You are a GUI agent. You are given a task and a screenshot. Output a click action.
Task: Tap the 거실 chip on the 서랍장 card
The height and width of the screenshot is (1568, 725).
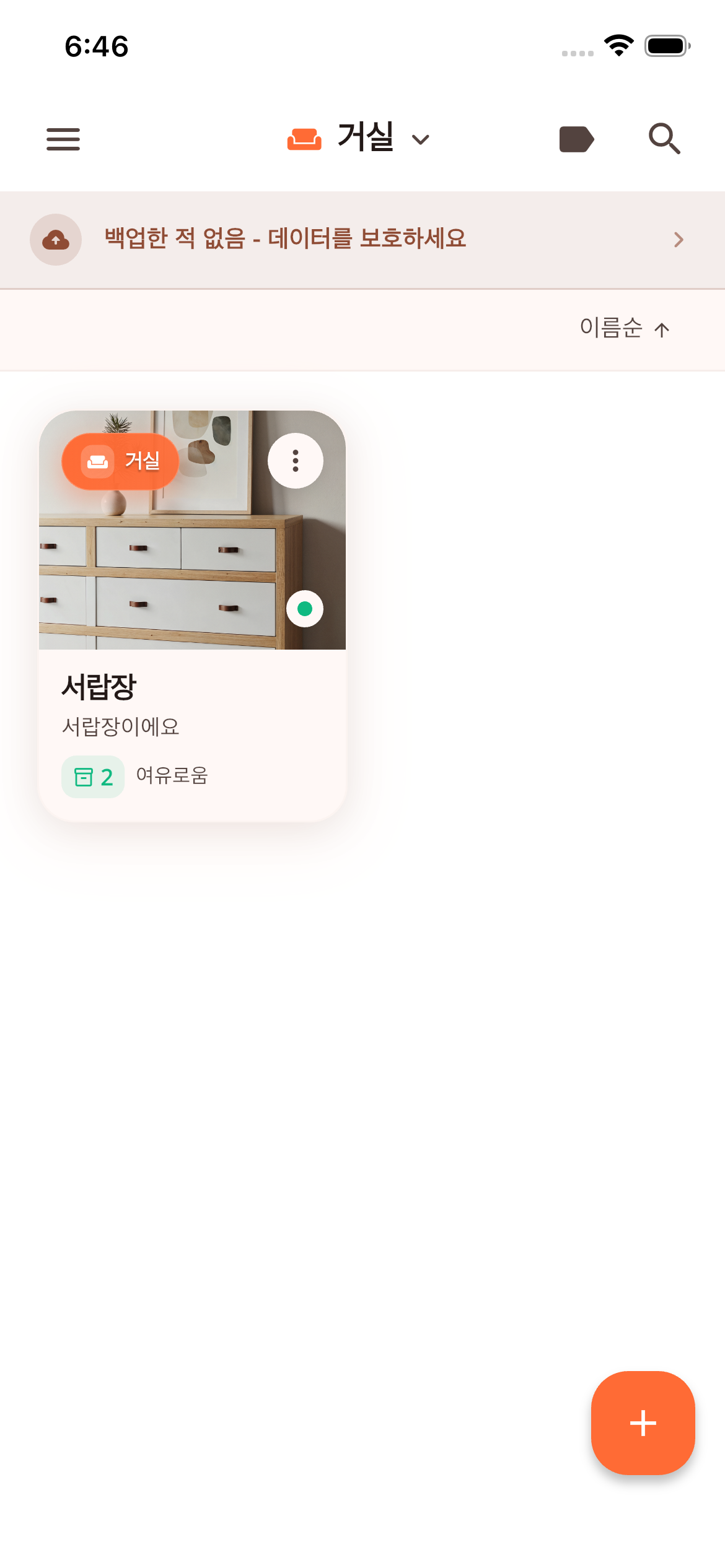pos(120,461)
